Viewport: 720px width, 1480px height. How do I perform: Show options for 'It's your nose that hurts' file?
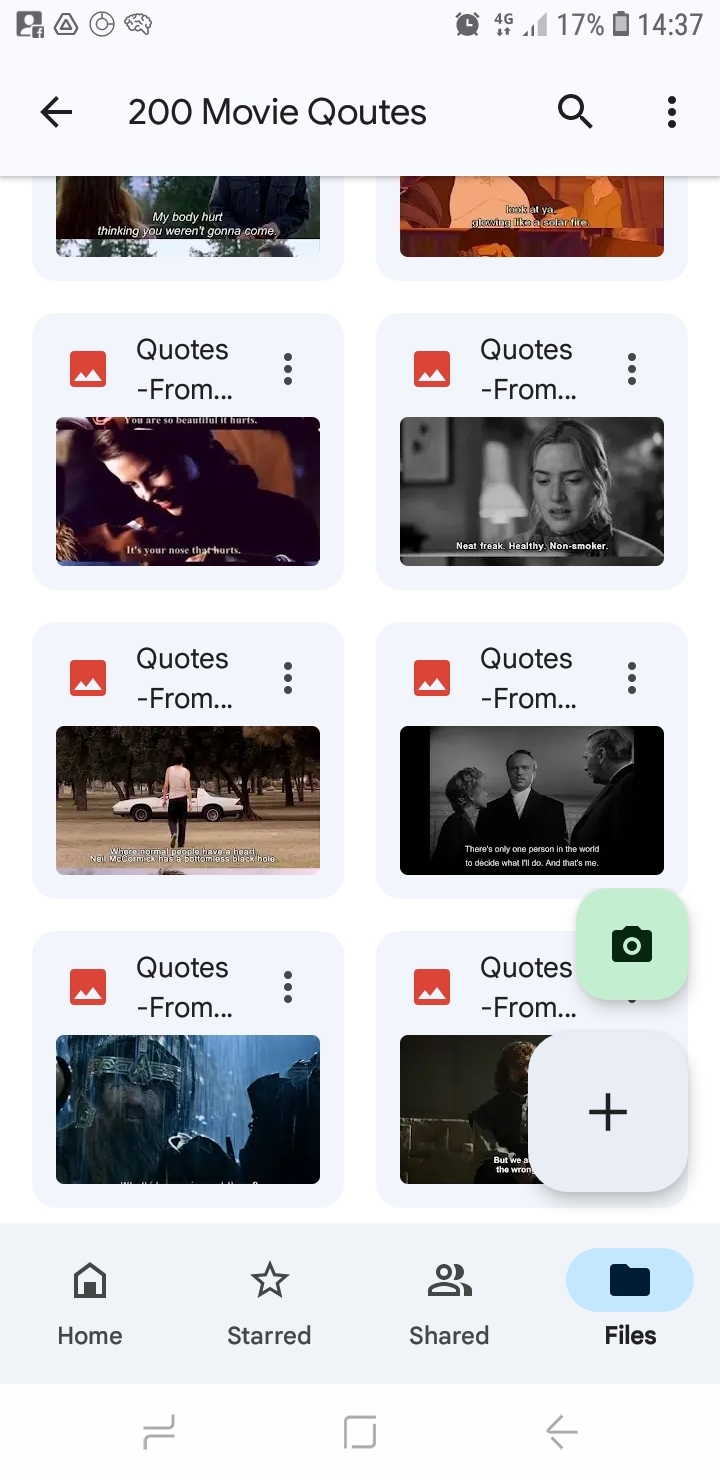(x=288, y=369)
